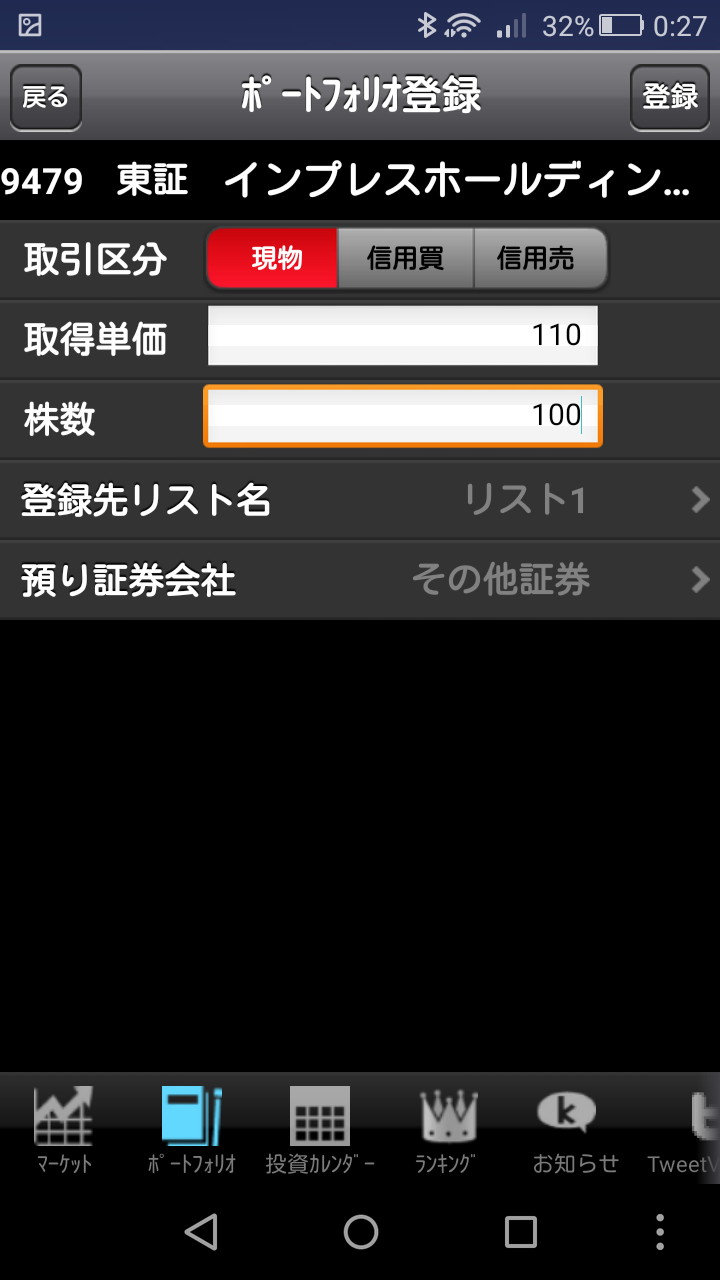Edit the 取得単価 price field
This screenshot has height=1280, width=720.
pyautogui.click(x=402, y=336)
